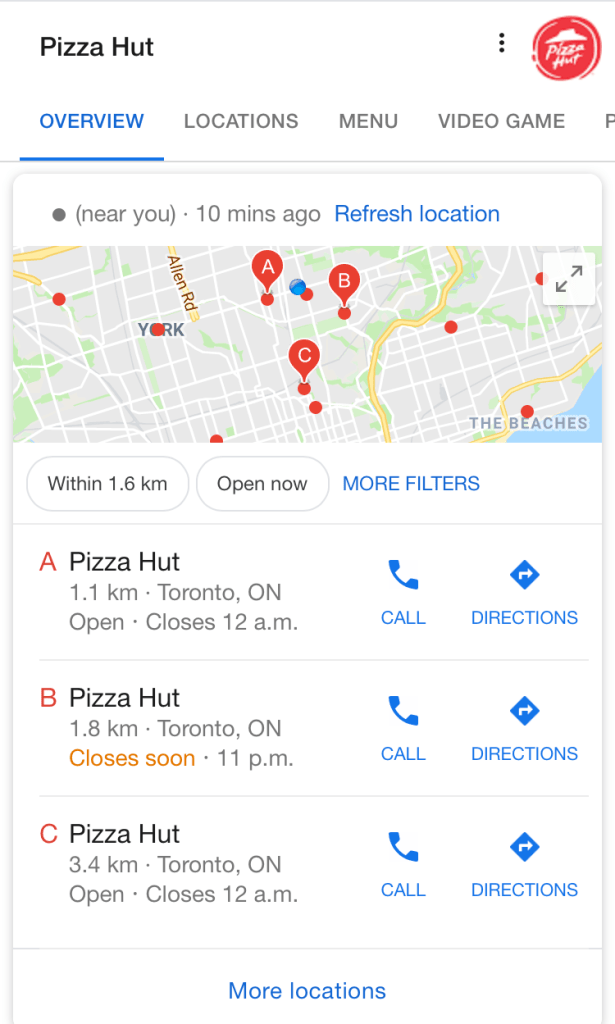Call Pizza Hut location A
The width and height of the screenshot is (615, 1024).
coord(403,591)
